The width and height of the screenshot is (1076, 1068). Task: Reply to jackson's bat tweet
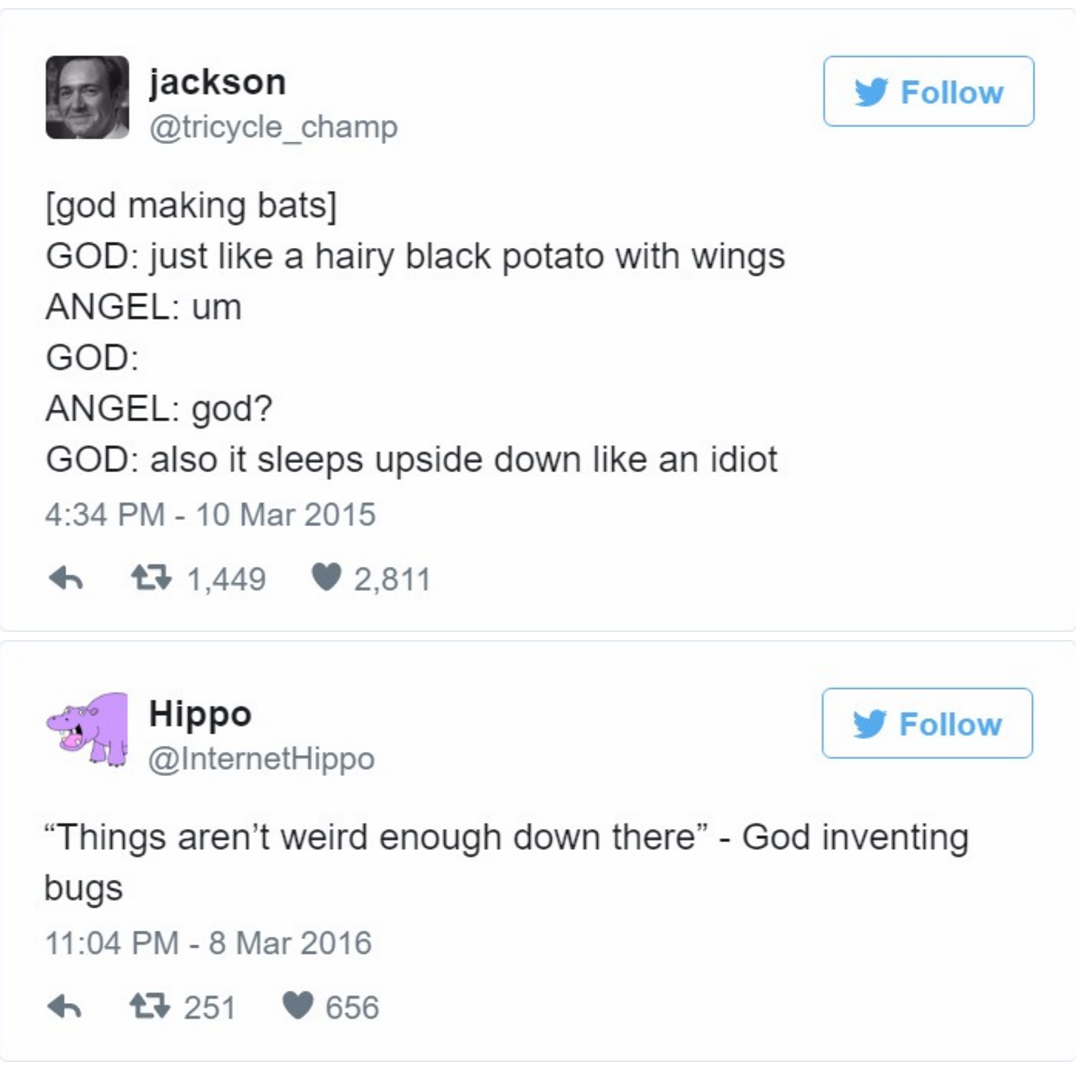(x=65, y=579)
